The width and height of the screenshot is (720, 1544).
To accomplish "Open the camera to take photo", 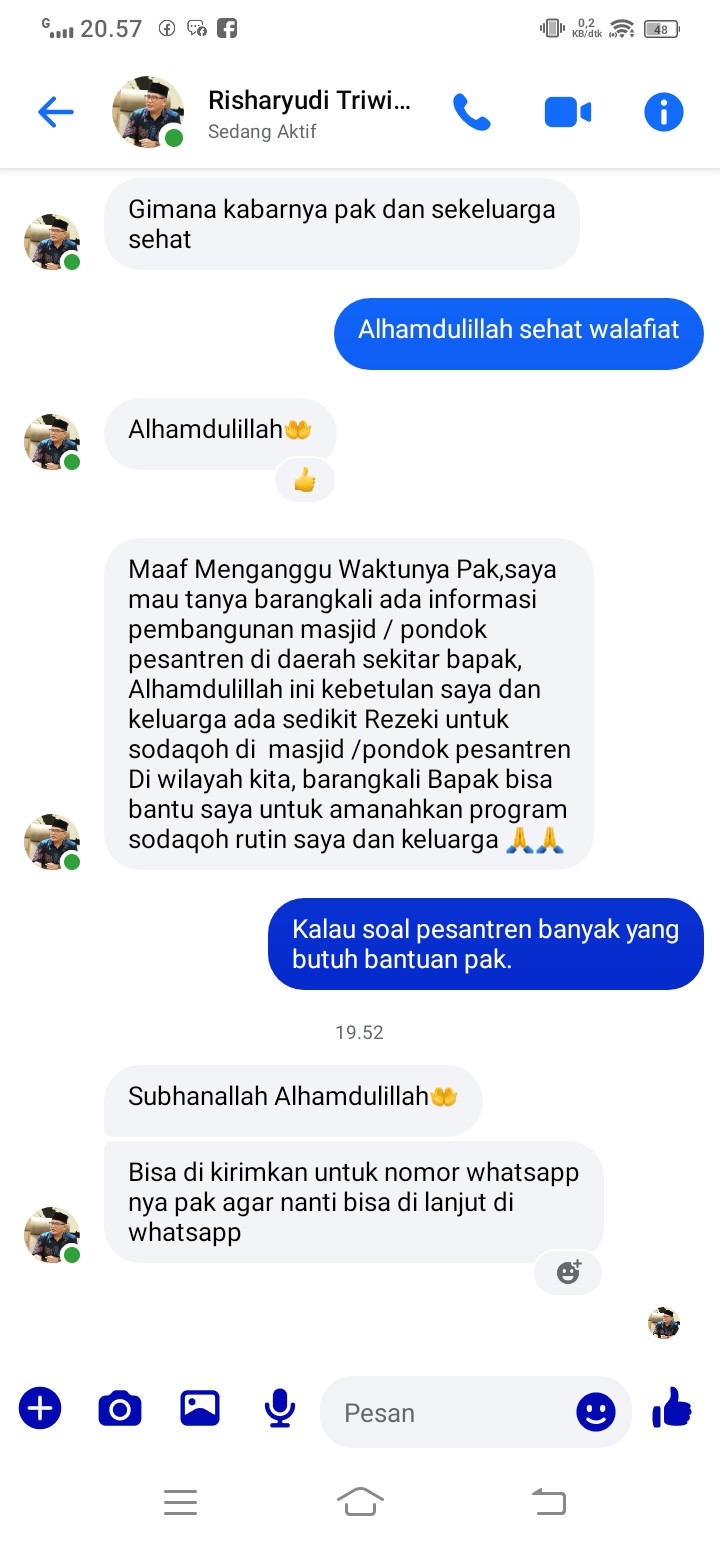I will 120,1409.
